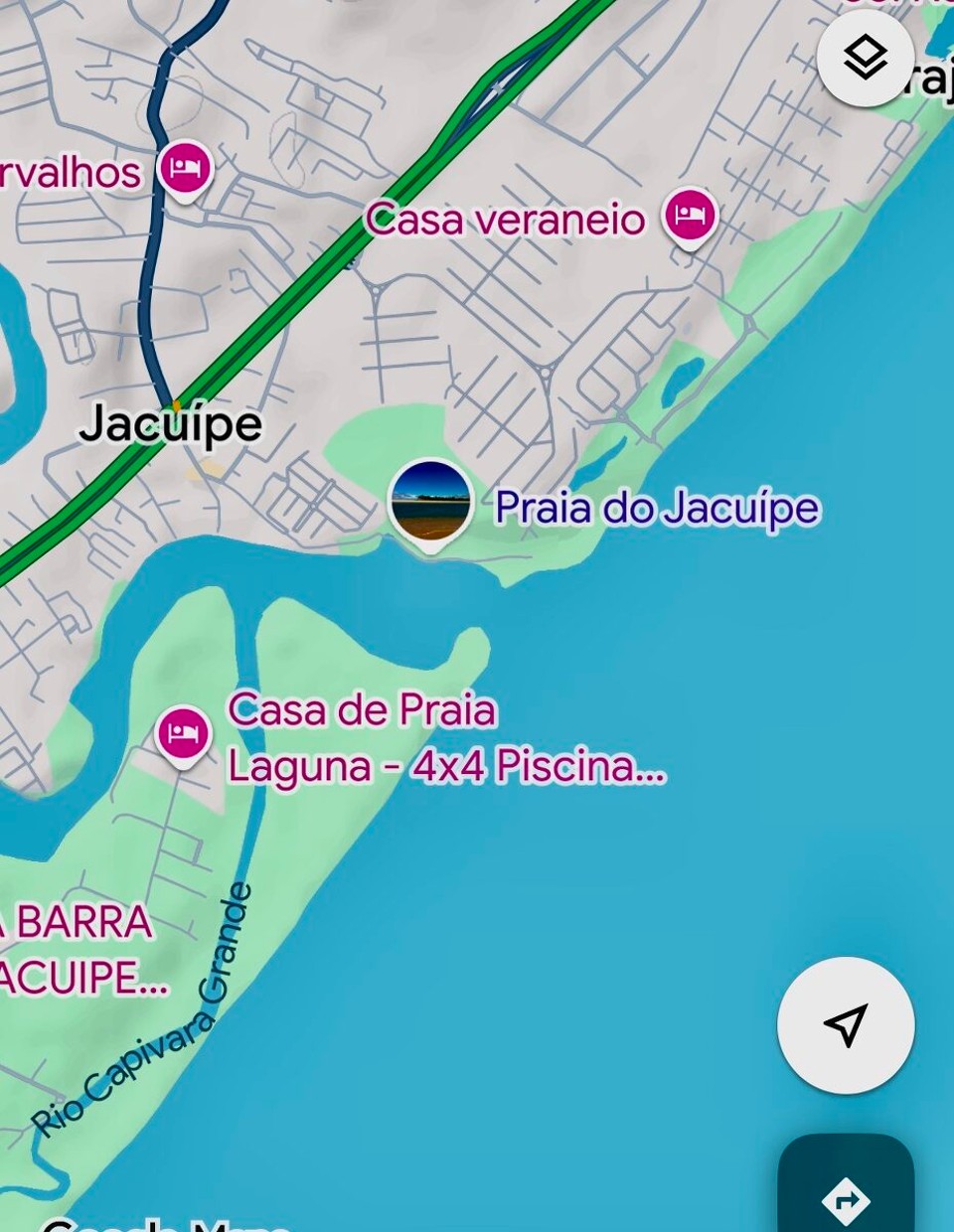Click the Praia do Jacuípe text link
954x1232 pixels.
[656, 507]
